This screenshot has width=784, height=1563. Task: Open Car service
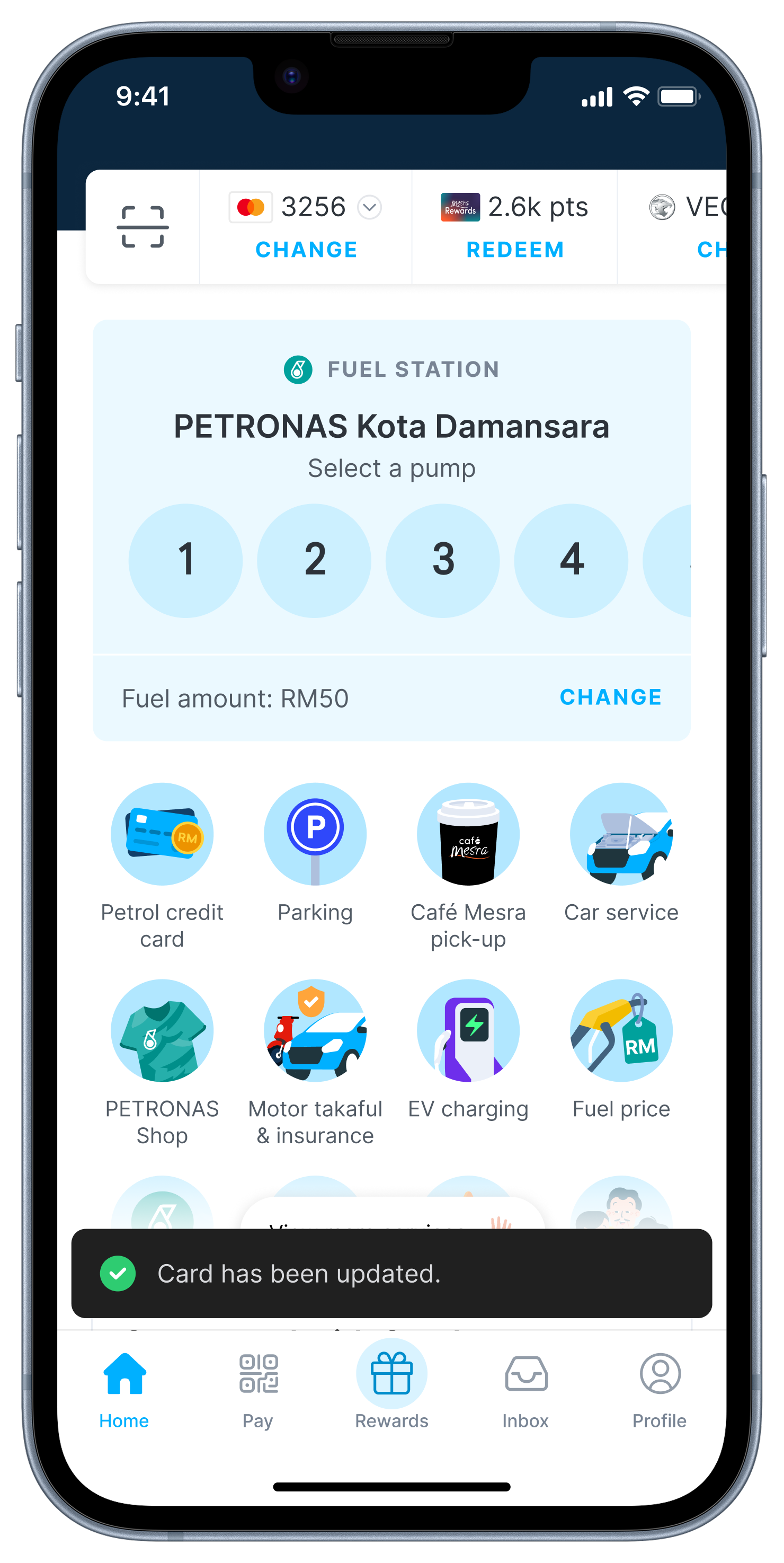[x=621, y=834]
